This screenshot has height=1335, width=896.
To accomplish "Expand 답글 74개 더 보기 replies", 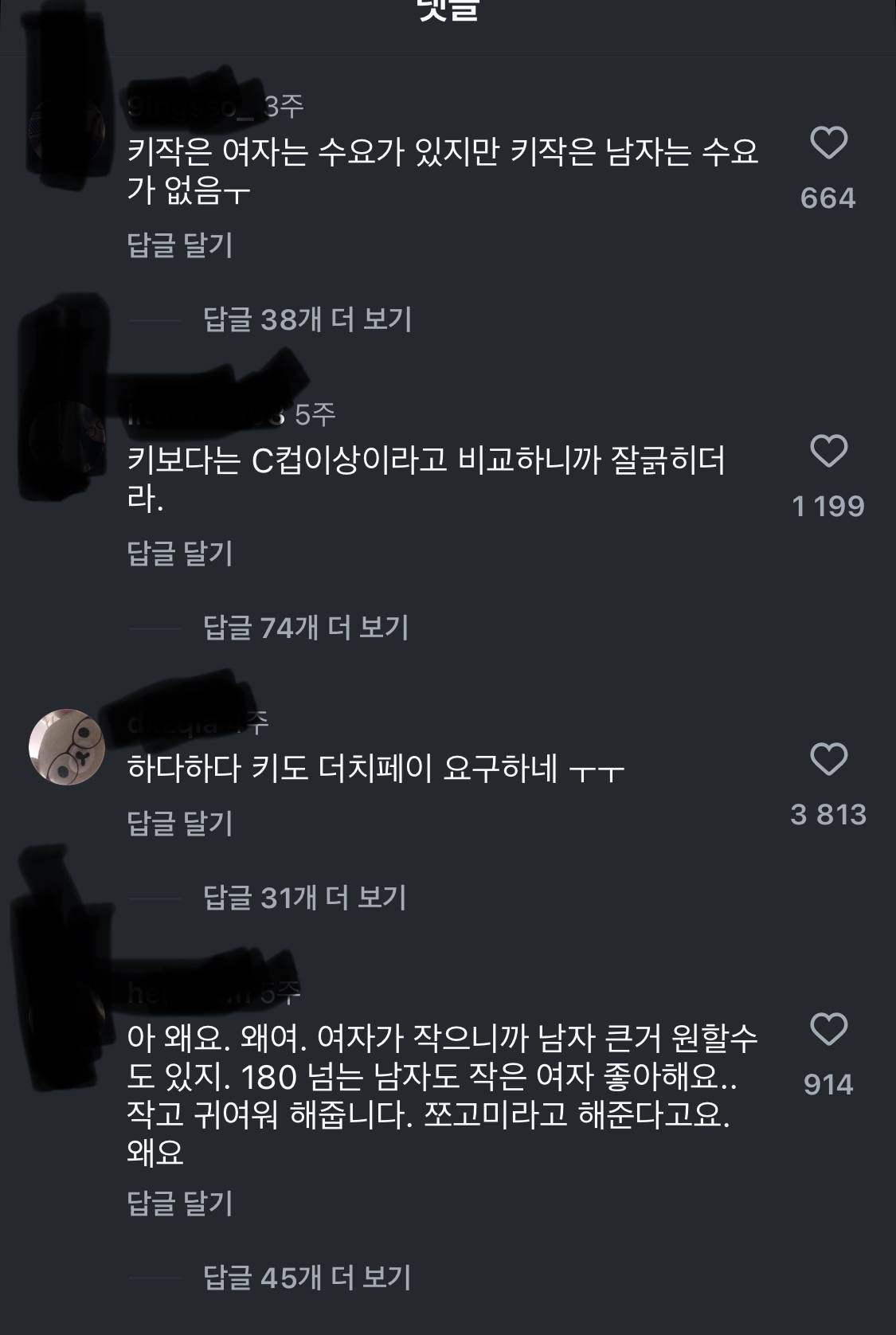I will pos(306,628).
